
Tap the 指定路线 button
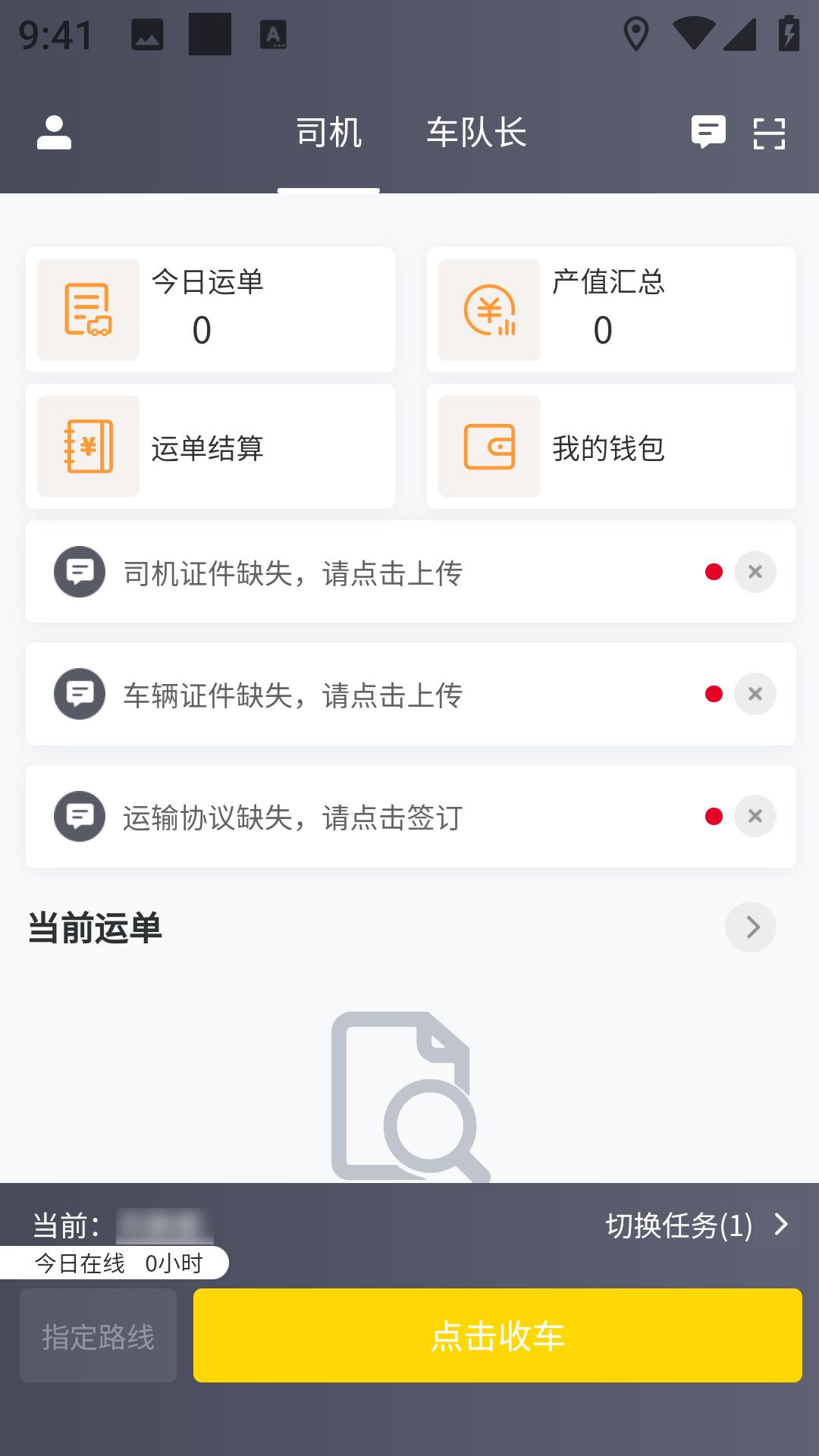pyautogui.click(x=99, y=1335)
